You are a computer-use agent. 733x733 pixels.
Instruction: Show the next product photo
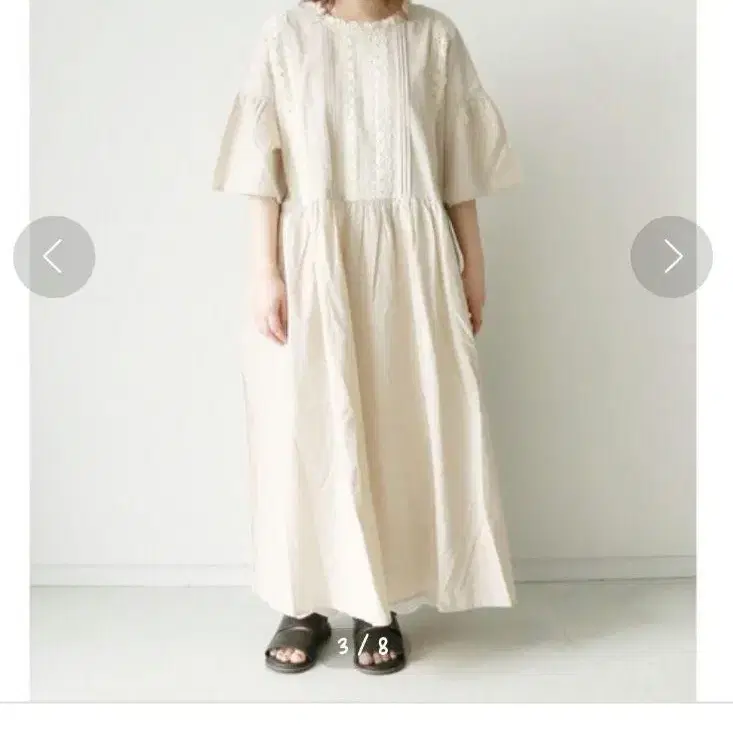(x=671, y=257)
